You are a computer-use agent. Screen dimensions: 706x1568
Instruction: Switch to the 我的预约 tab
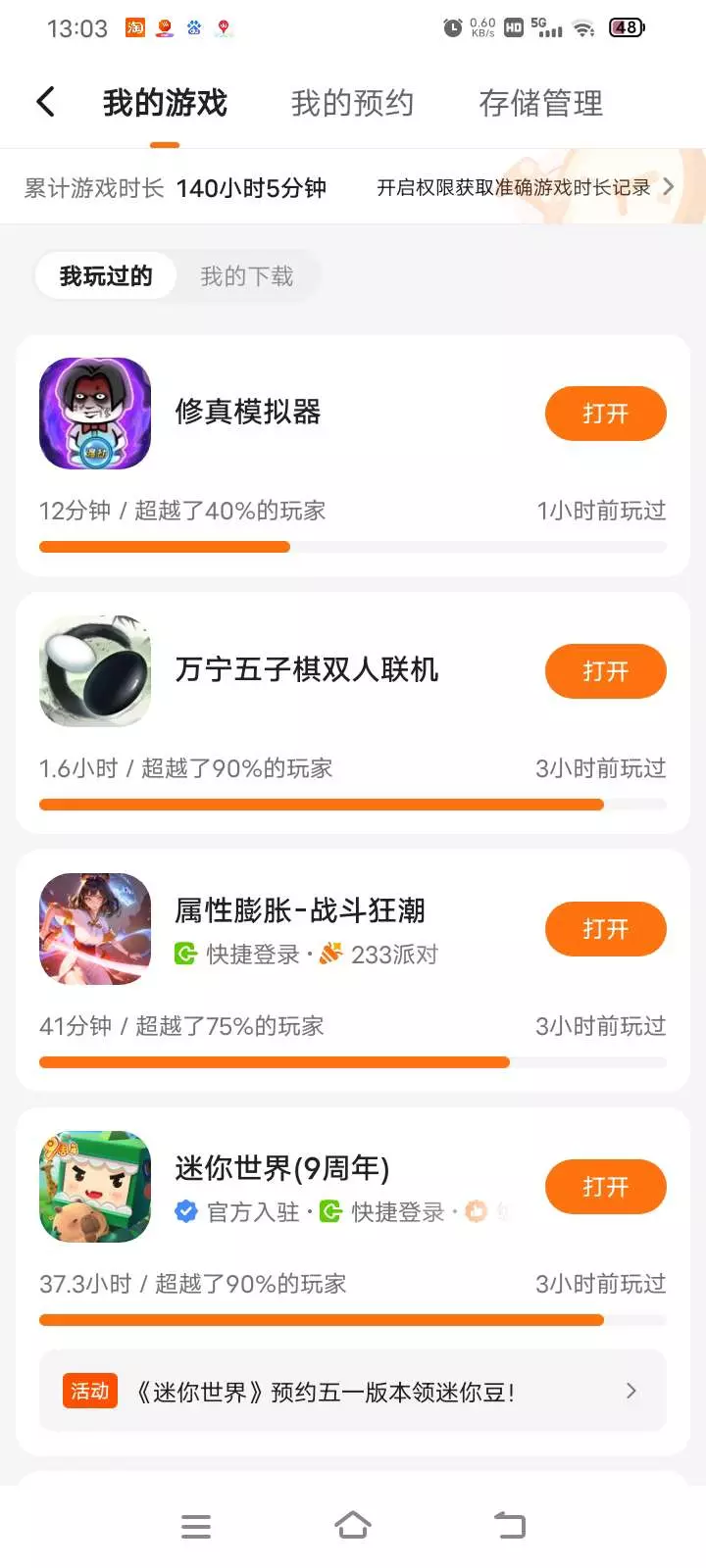point(352,103)
